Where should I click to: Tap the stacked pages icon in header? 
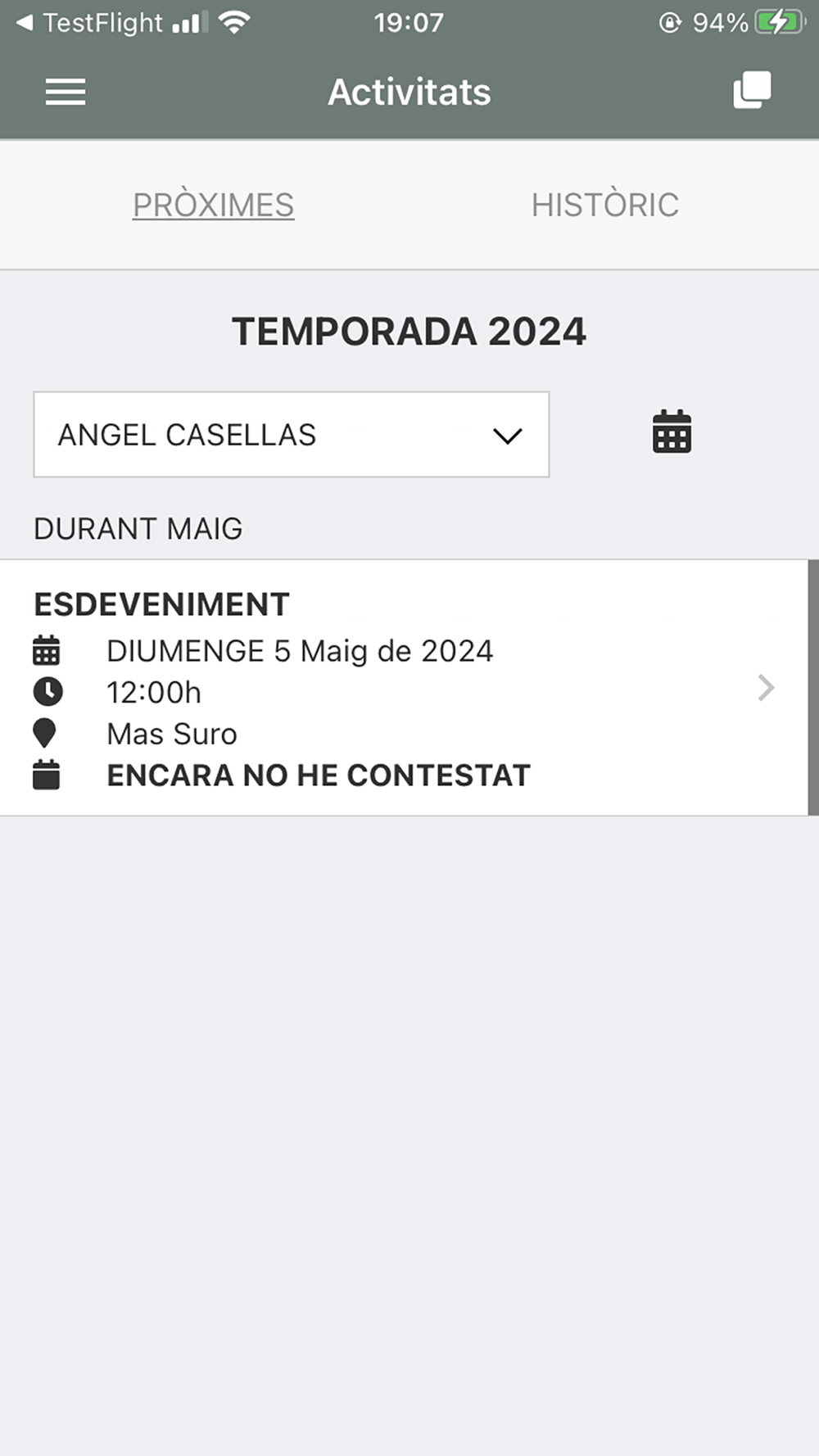point(752,90)
